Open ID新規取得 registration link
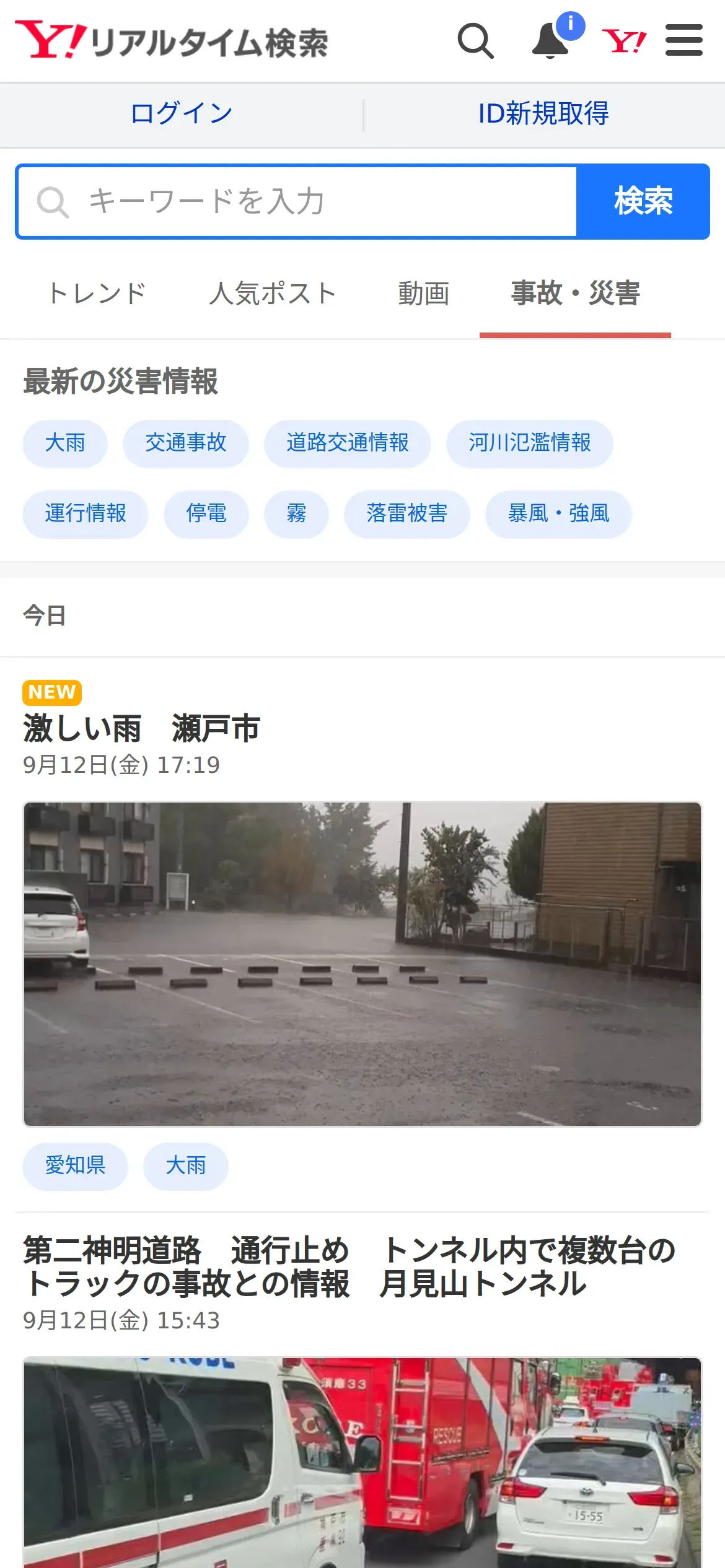Viewport: 725px width, 1568px height. 543,114
